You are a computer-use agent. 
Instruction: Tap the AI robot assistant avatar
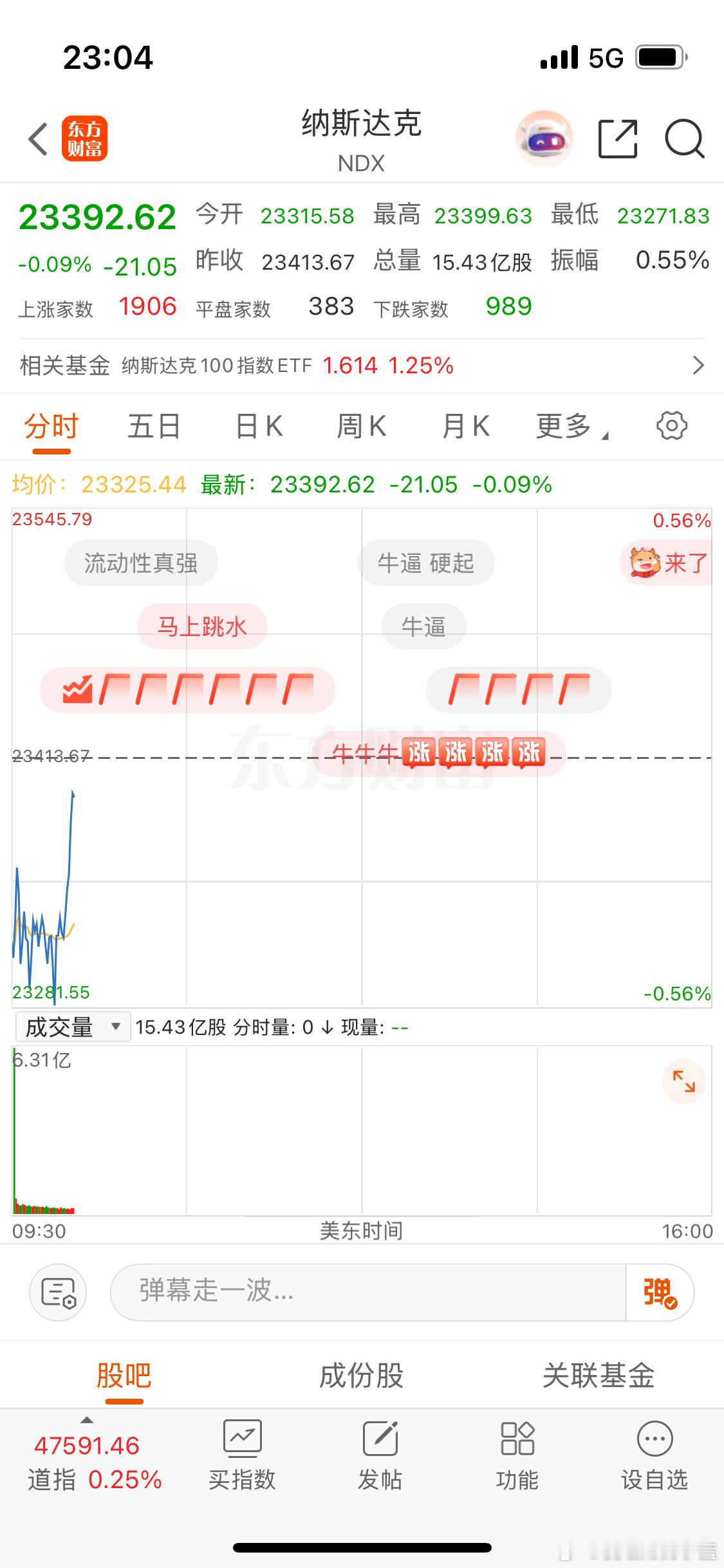(x=546, y=137)
